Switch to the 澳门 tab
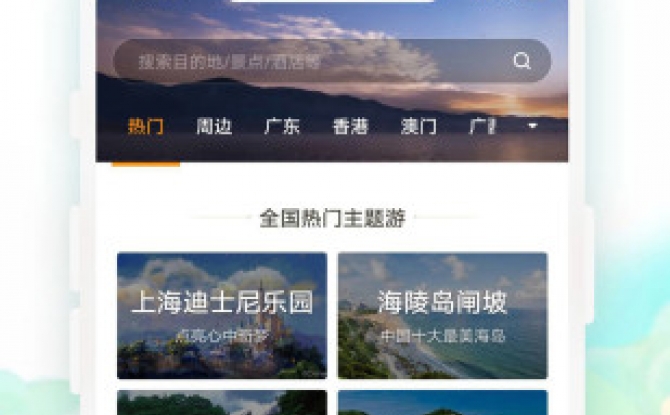Screen dimensions: 670x415 coord(418,127)
